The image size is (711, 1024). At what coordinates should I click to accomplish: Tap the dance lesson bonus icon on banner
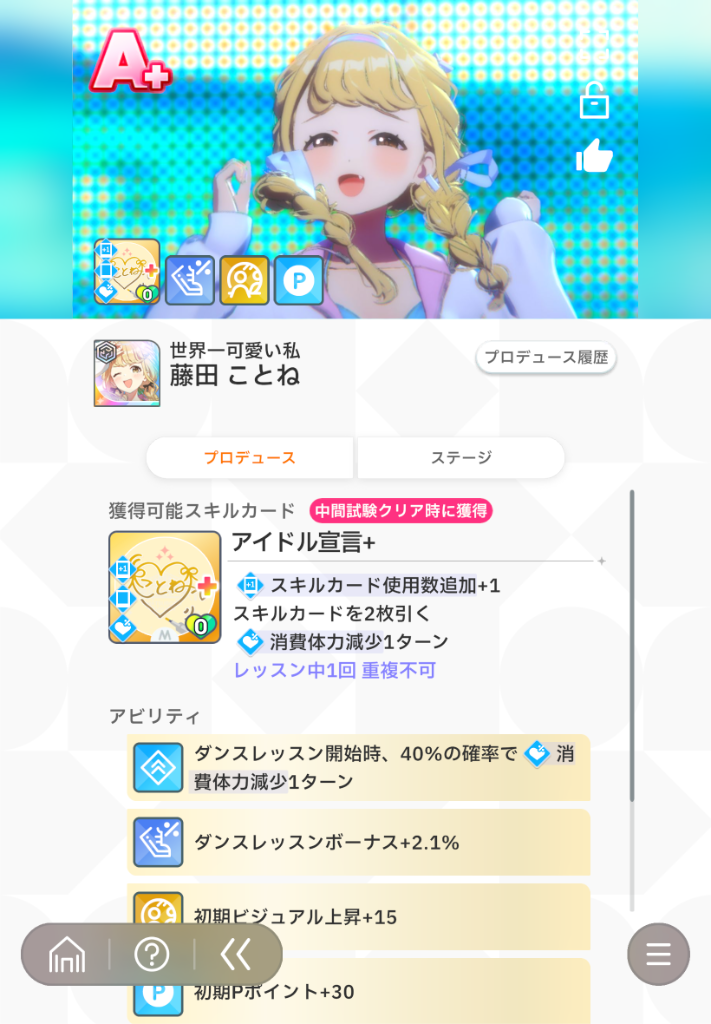pyautogui.click(x=189, y=280)
